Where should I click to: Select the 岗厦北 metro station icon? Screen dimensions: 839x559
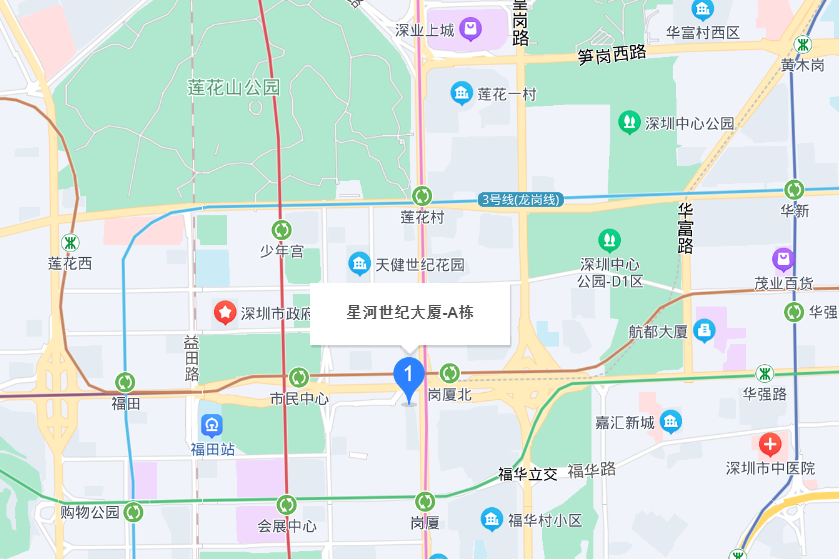pyautogui.click(x=450, y=373)
